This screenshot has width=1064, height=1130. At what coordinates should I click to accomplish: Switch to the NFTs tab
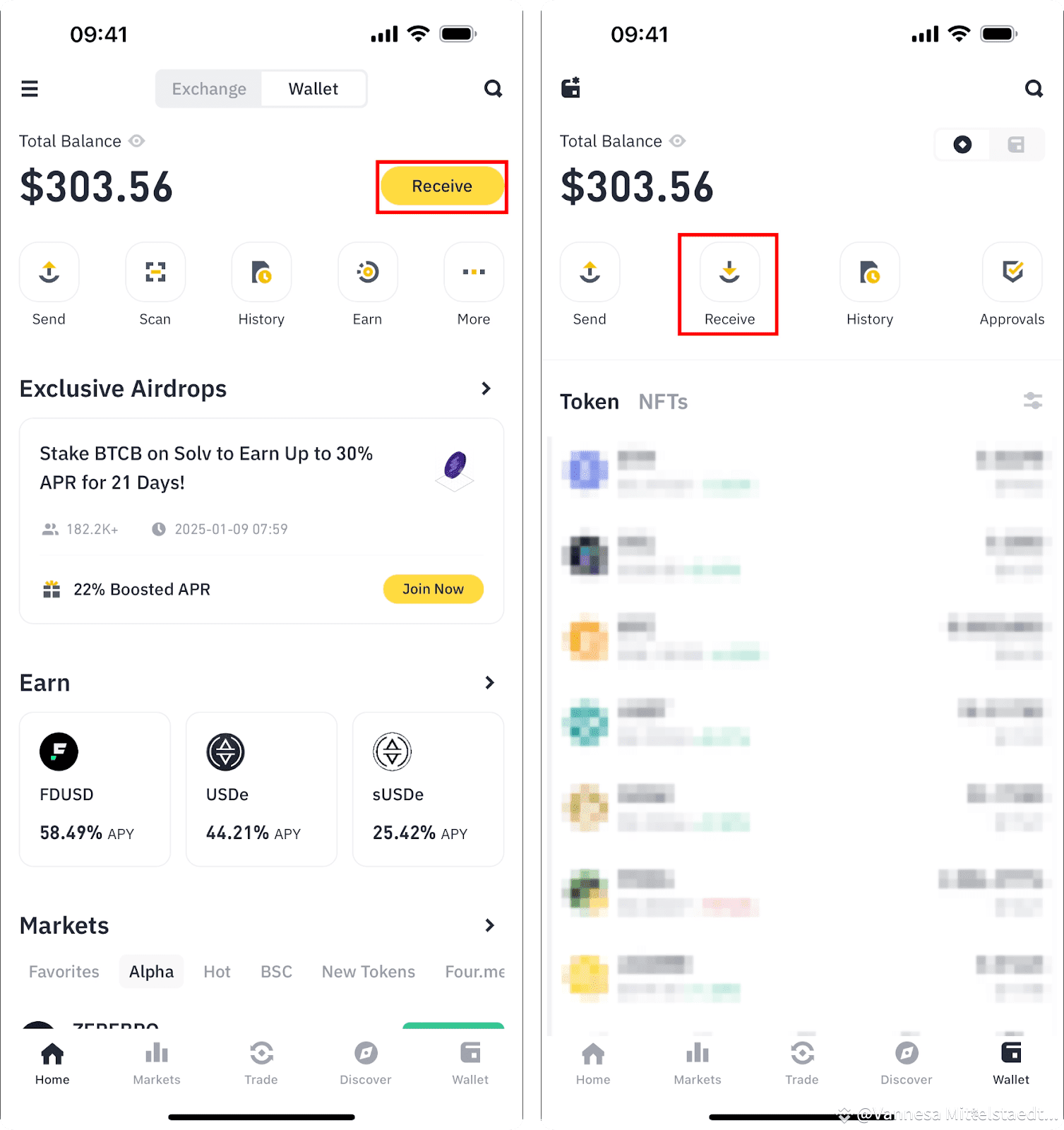coord(662,401)
